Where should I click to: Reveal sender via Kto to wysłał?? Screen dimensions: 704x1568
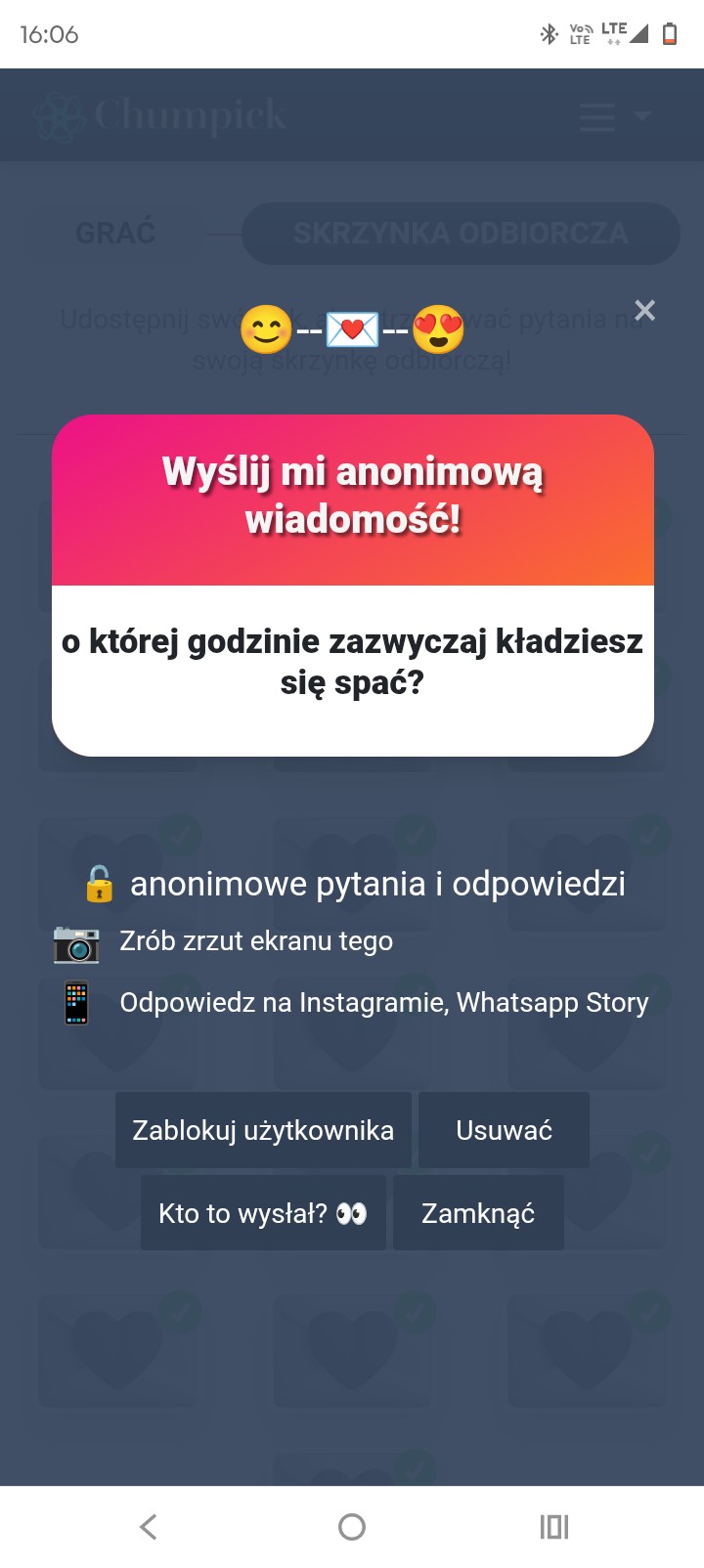(263, 1213)
